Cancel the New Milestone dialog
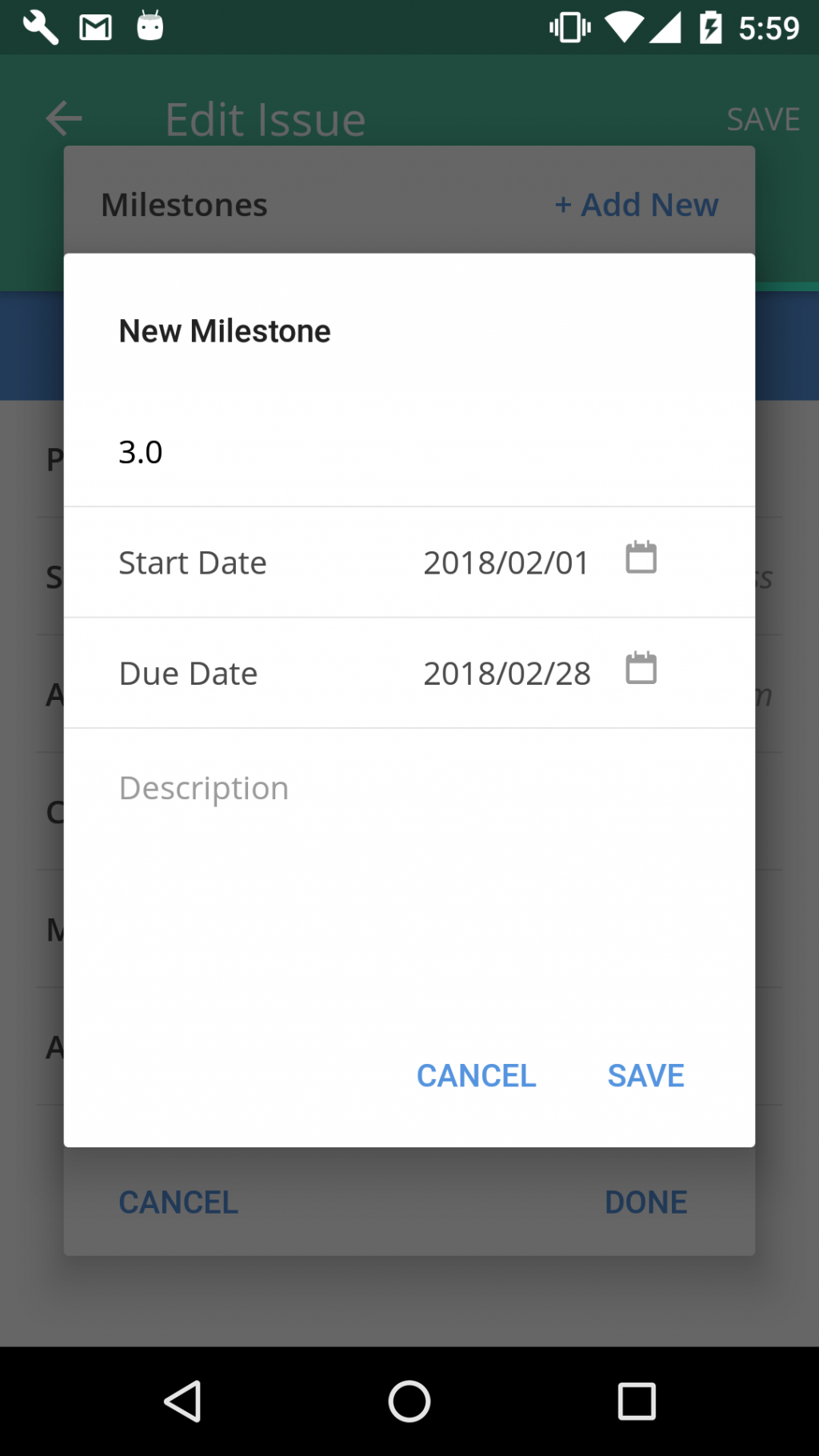Viewport: 819px width, 1456px height. [x=475, y=1075]
